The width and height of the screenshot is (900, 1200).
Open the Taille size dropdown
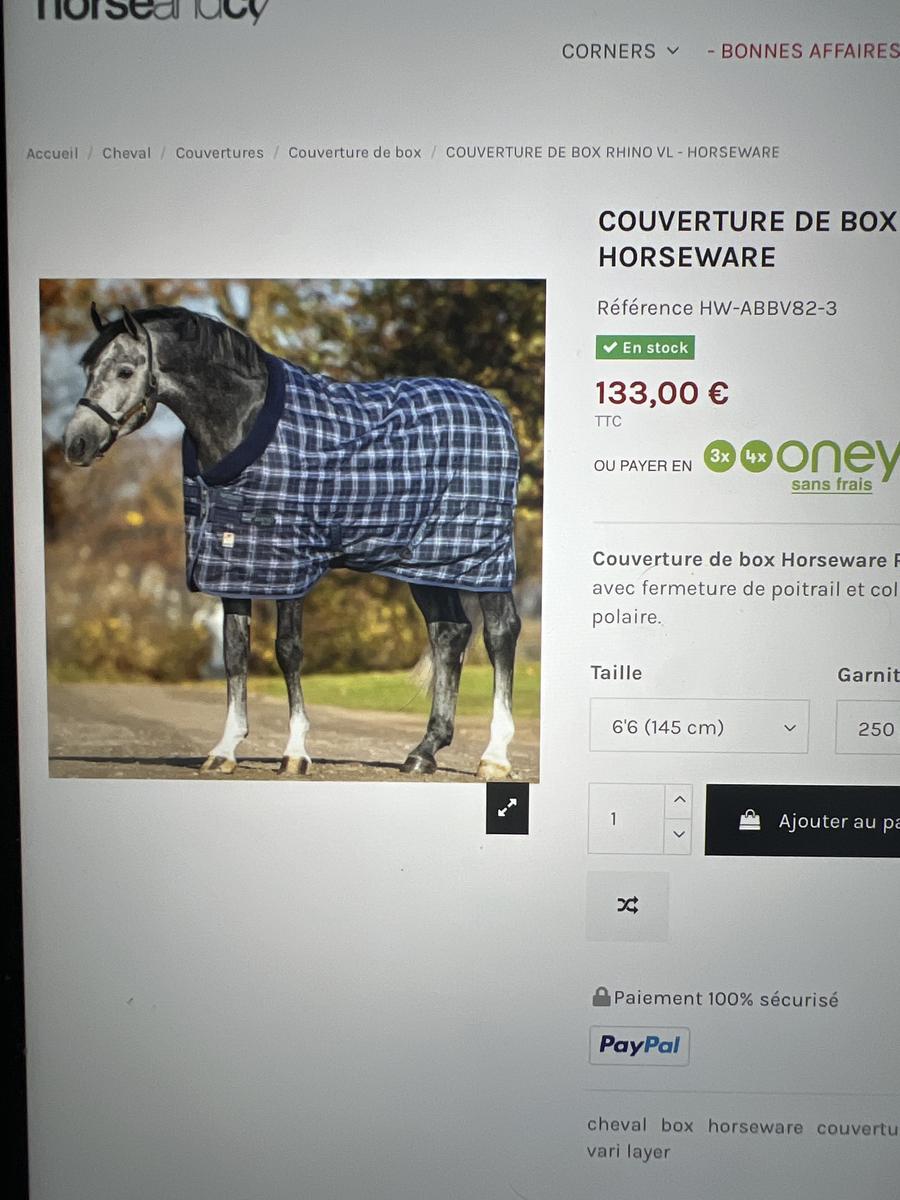(x=697, y=727)
